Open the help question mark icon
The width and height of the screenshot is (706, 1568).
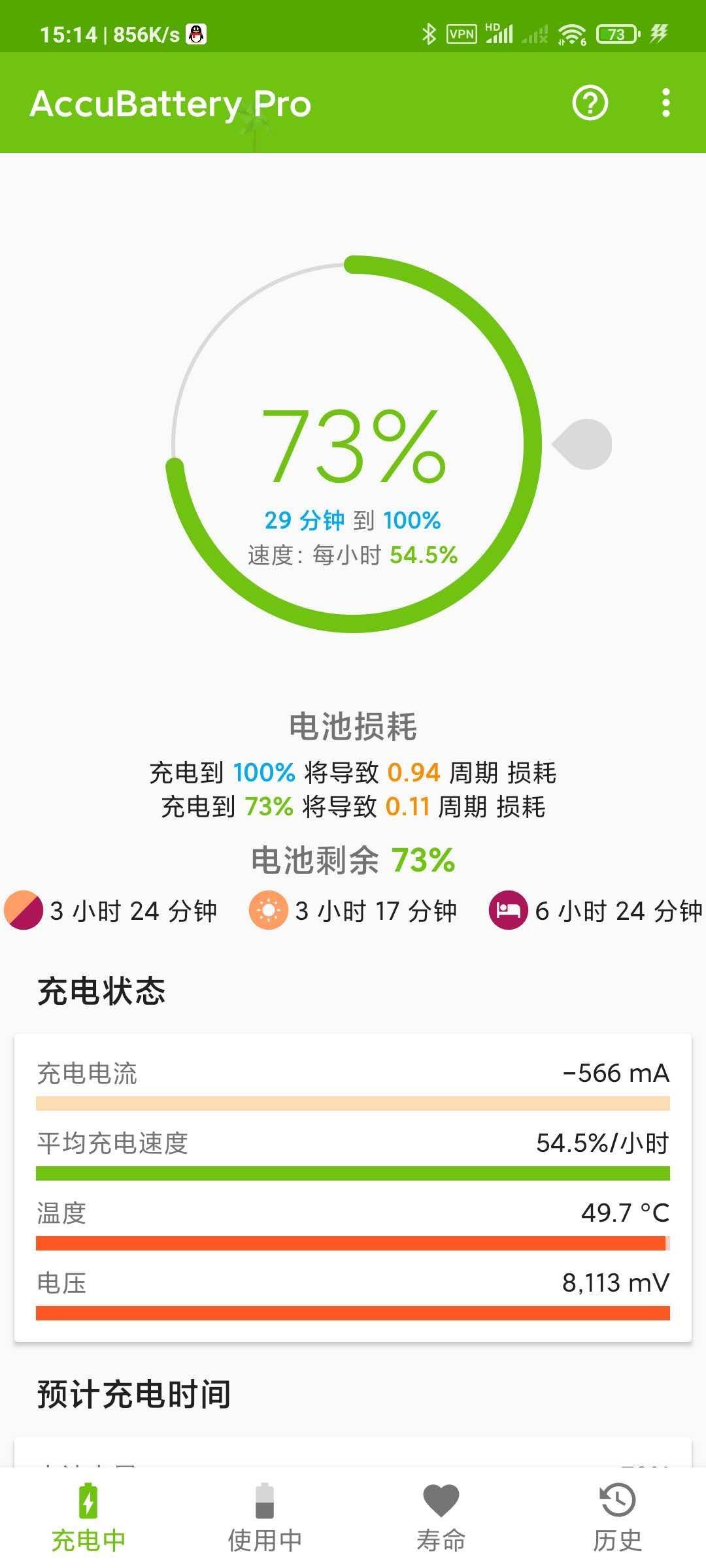(x=590, y=103)
